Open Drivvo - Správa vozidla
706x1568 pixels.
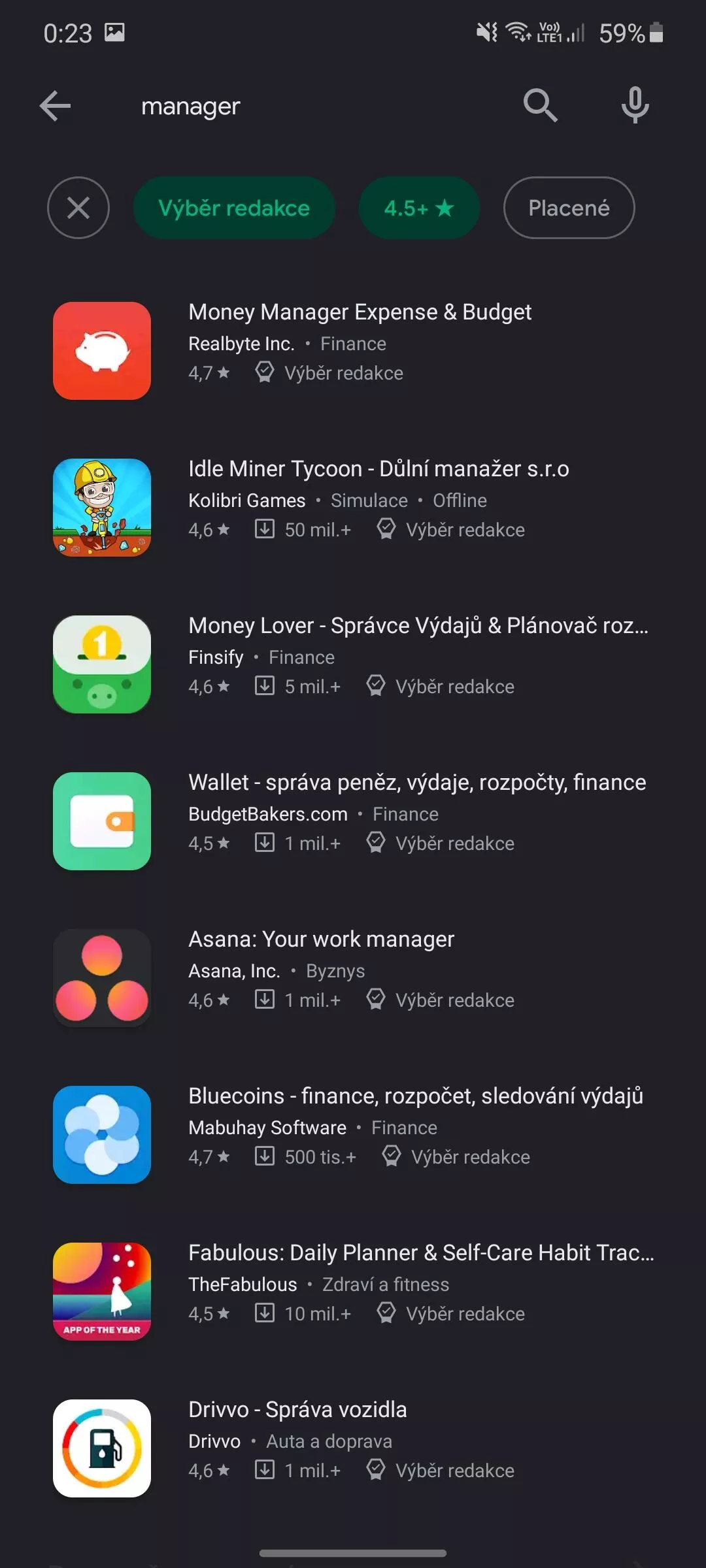coord(297,1410)
